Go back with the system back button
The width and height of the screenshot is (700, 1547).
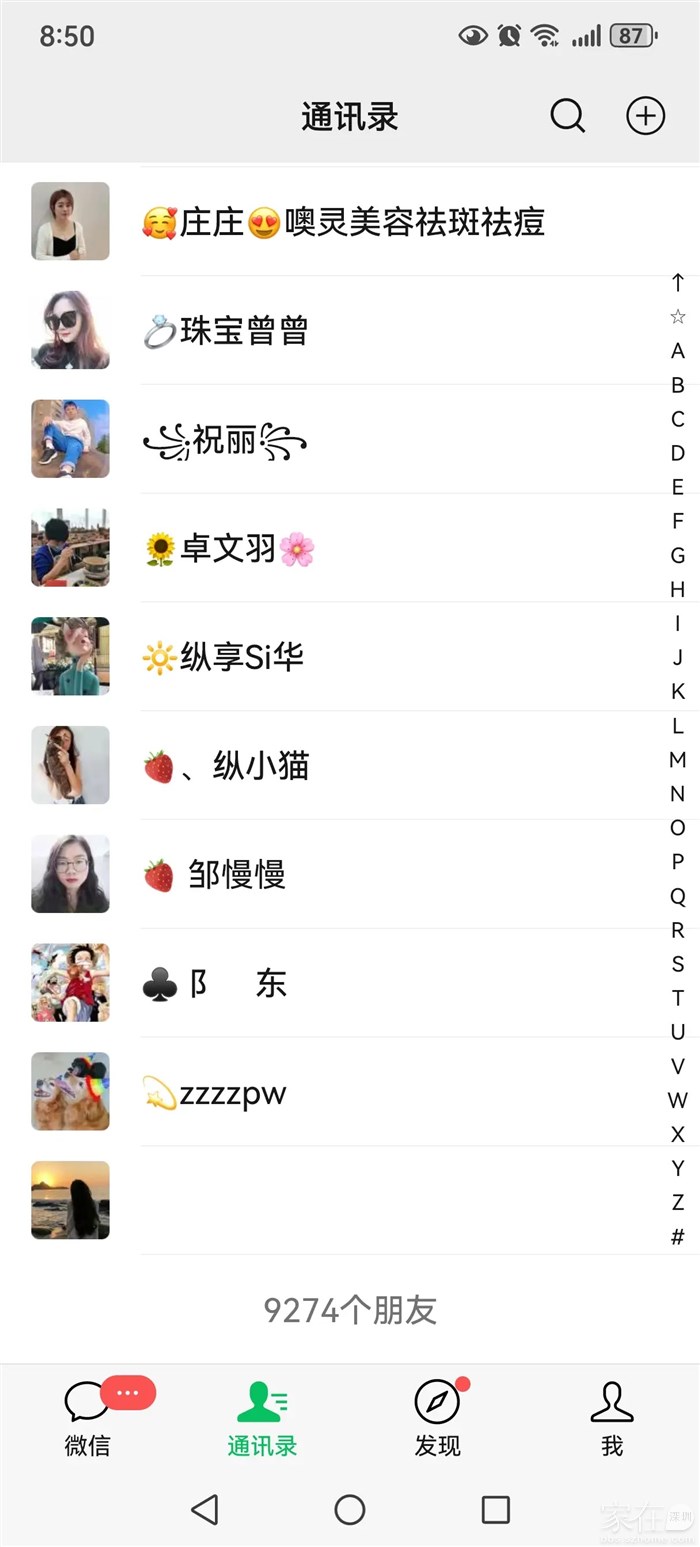click(x=205, y=1509)
